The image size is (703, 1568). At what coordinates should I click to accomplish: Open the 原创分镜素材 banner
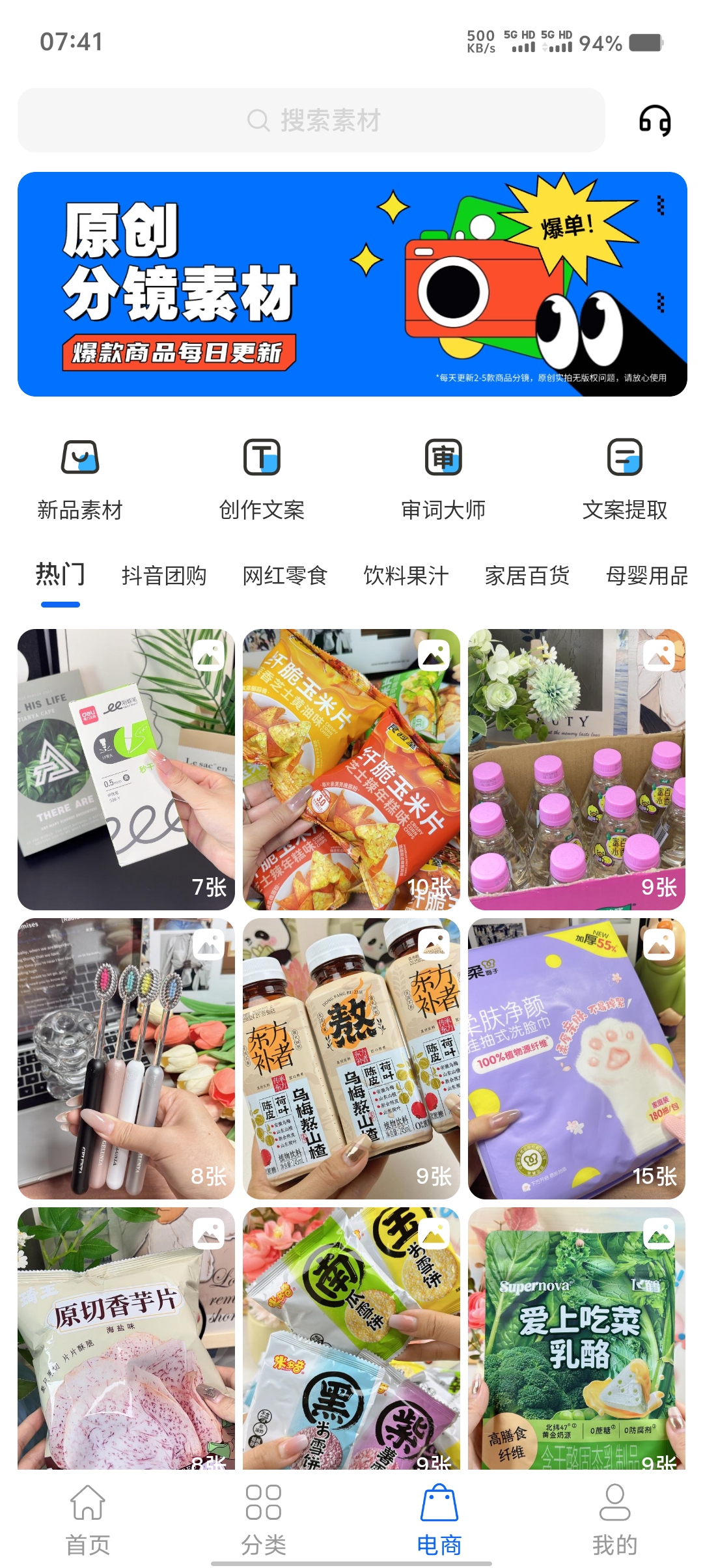tap(352, 284)
